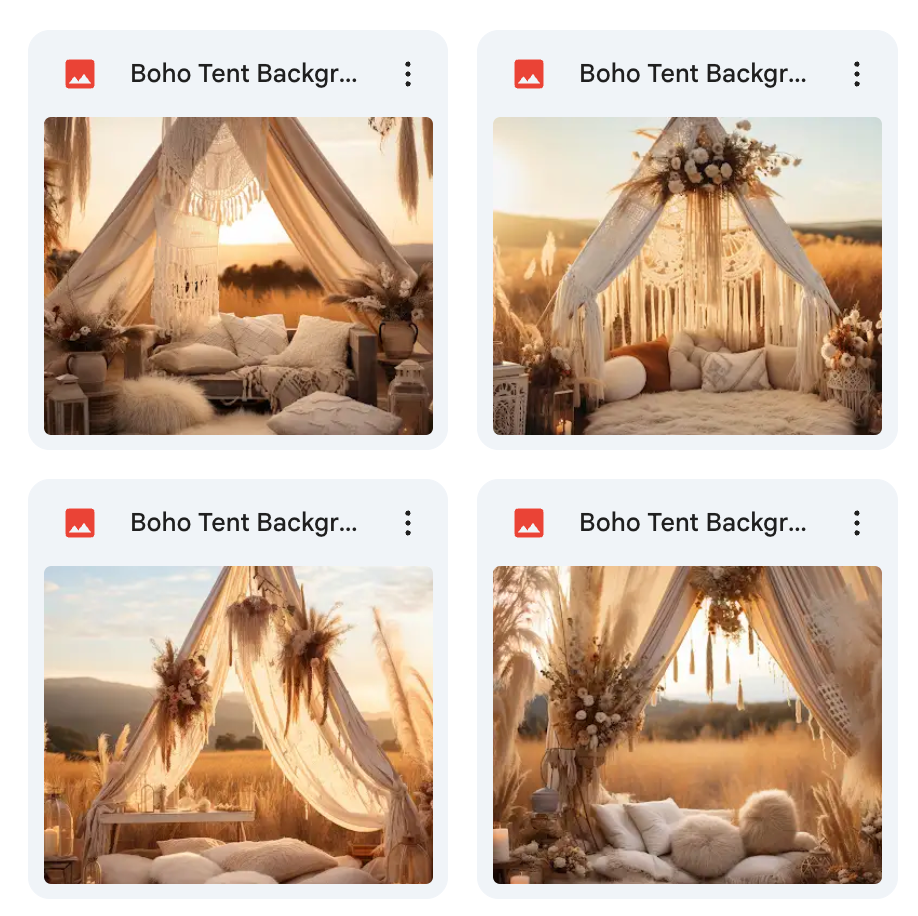Open more options for the hanging-tassels tent file
Screen dimensions: 918x916
(x=856, y=523)
